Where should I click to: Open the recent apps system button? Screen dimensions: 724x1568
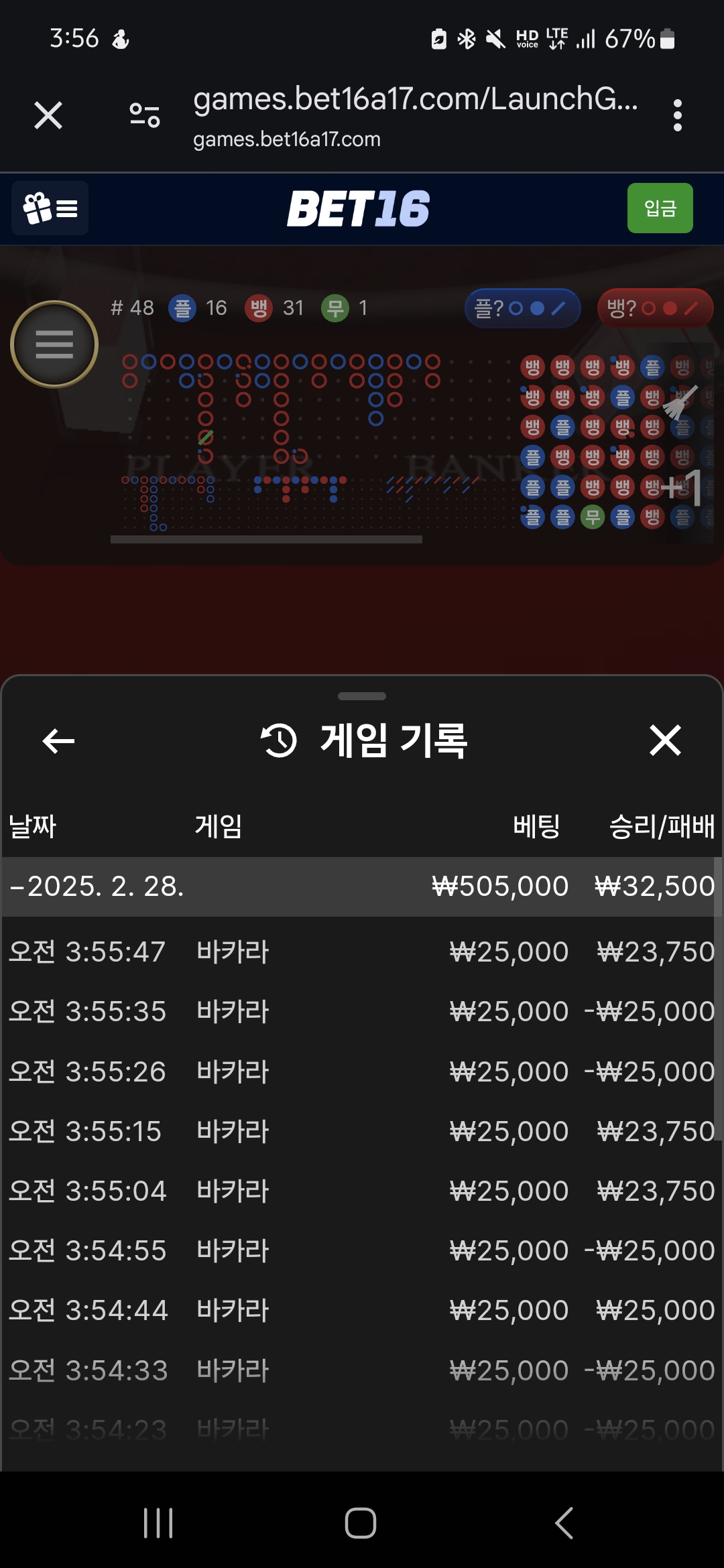[158, 1523]
